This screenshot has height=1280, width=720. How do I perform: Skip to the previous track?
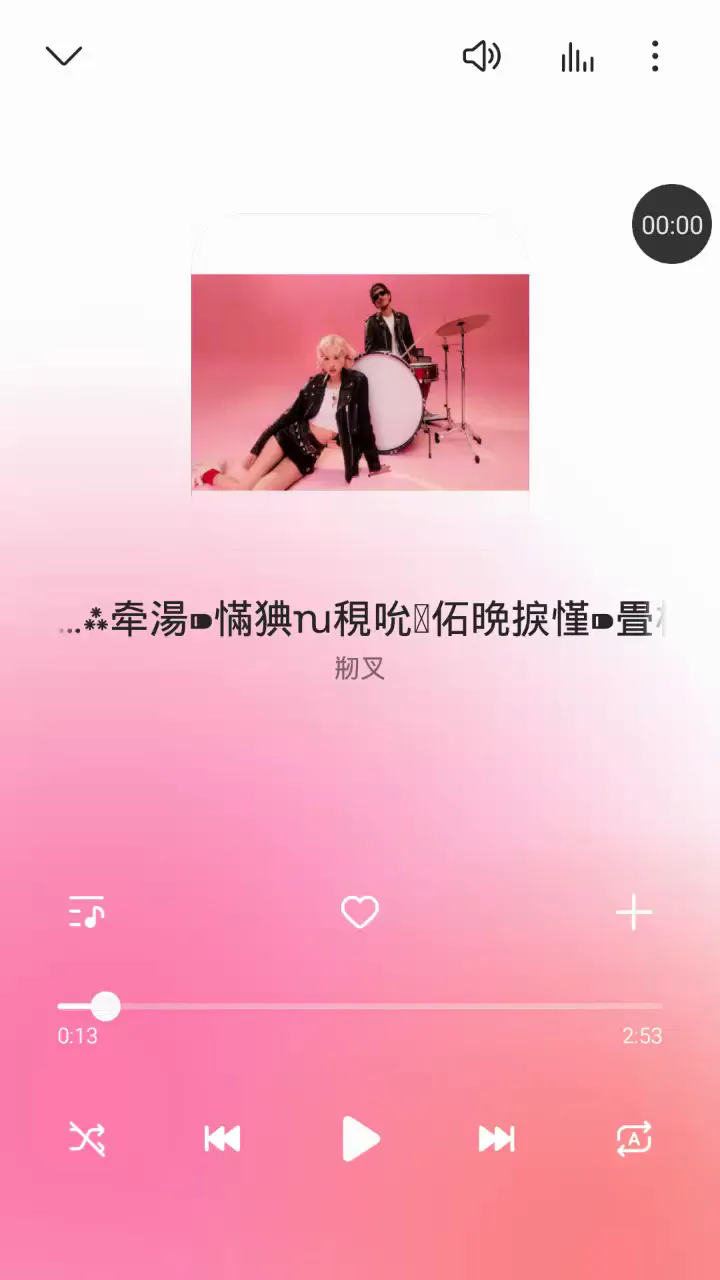coord(222,1139)
